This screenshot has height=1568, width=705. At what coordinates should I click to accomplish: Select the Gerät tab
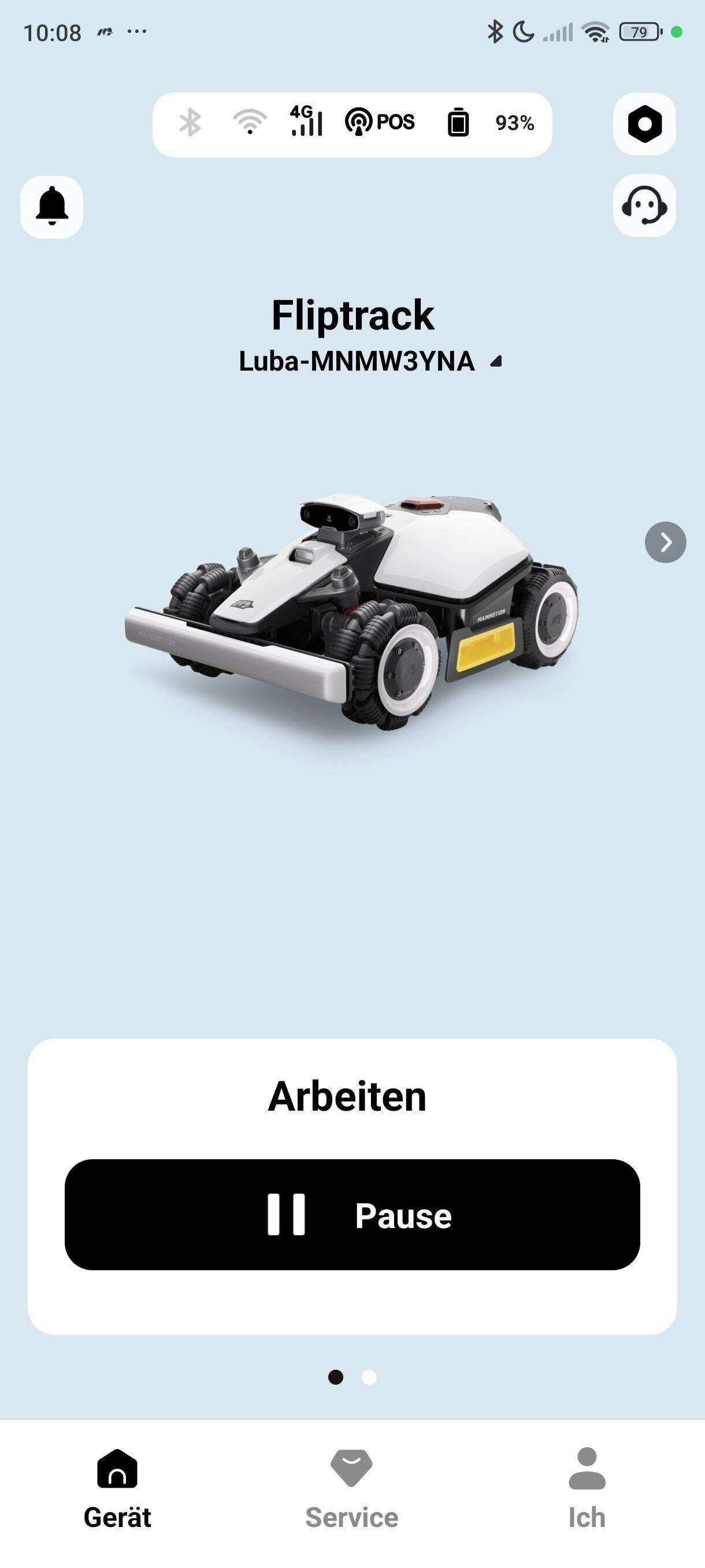pos(117,1488)
